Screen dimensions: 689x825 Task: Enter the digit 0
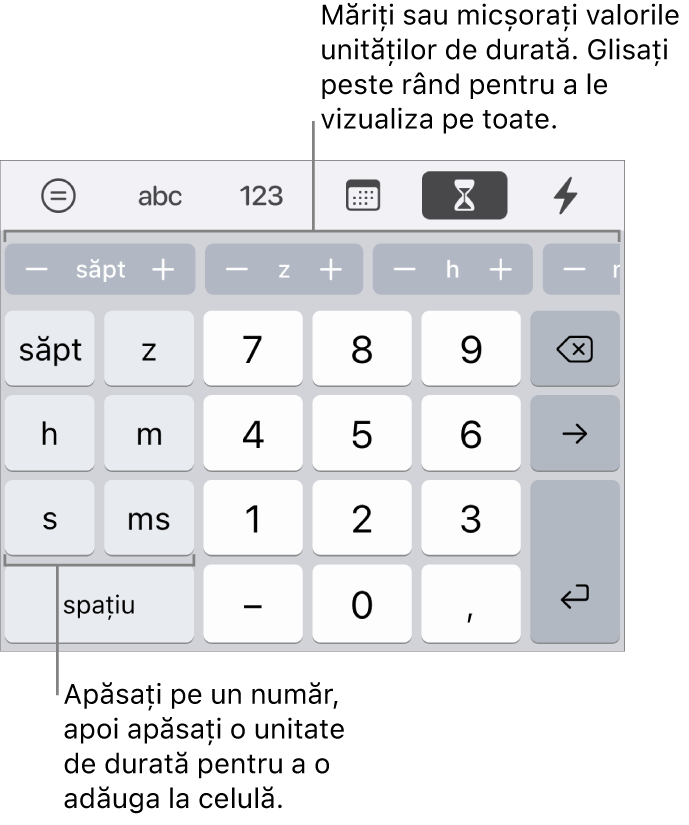point(362,604)
